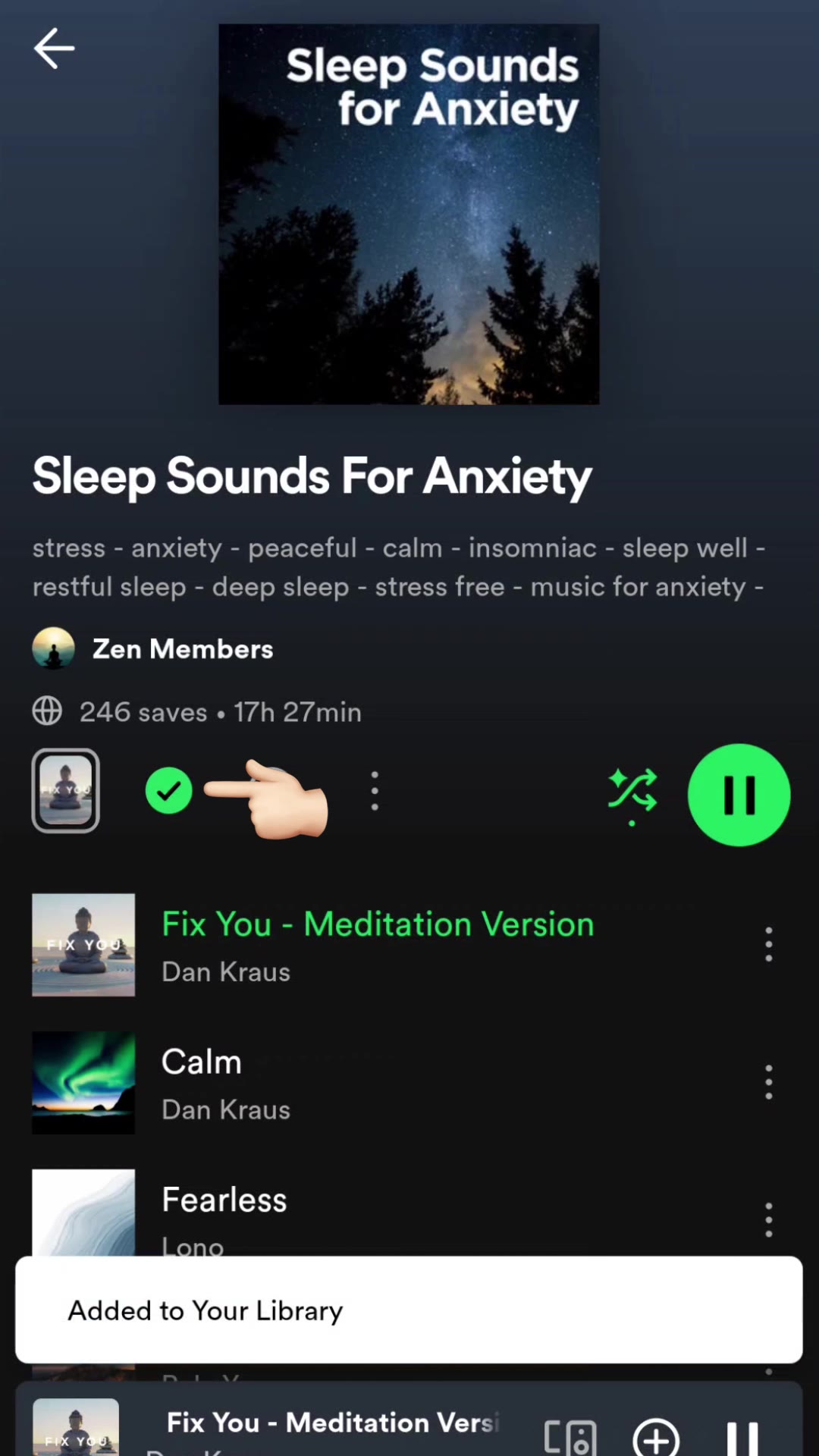This screenshot has height=1456, width=819.
Task: Toggle smart shuffle for this playlist
Action: (x=632, y=791)
